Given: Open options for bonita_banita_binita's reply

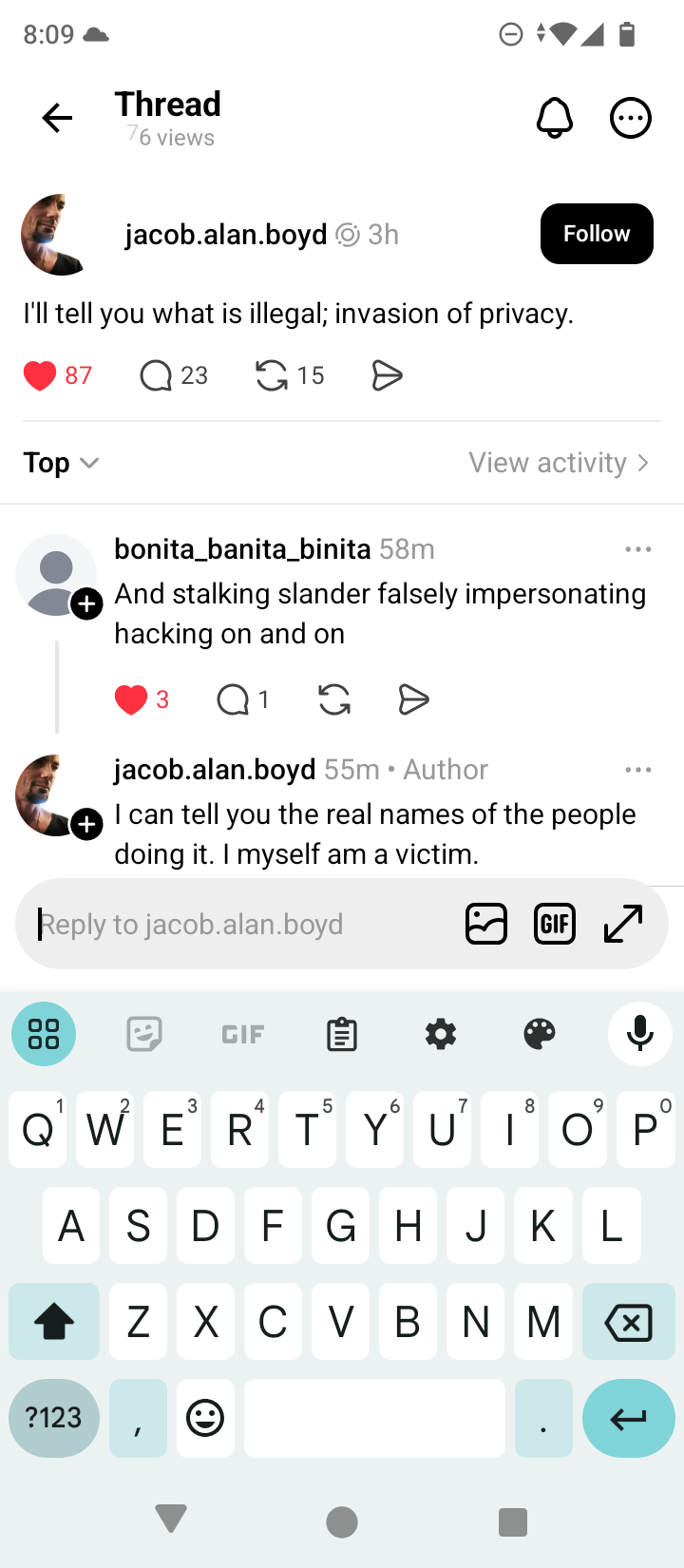Looking at the screenshot, I should (x=638, y=549).
